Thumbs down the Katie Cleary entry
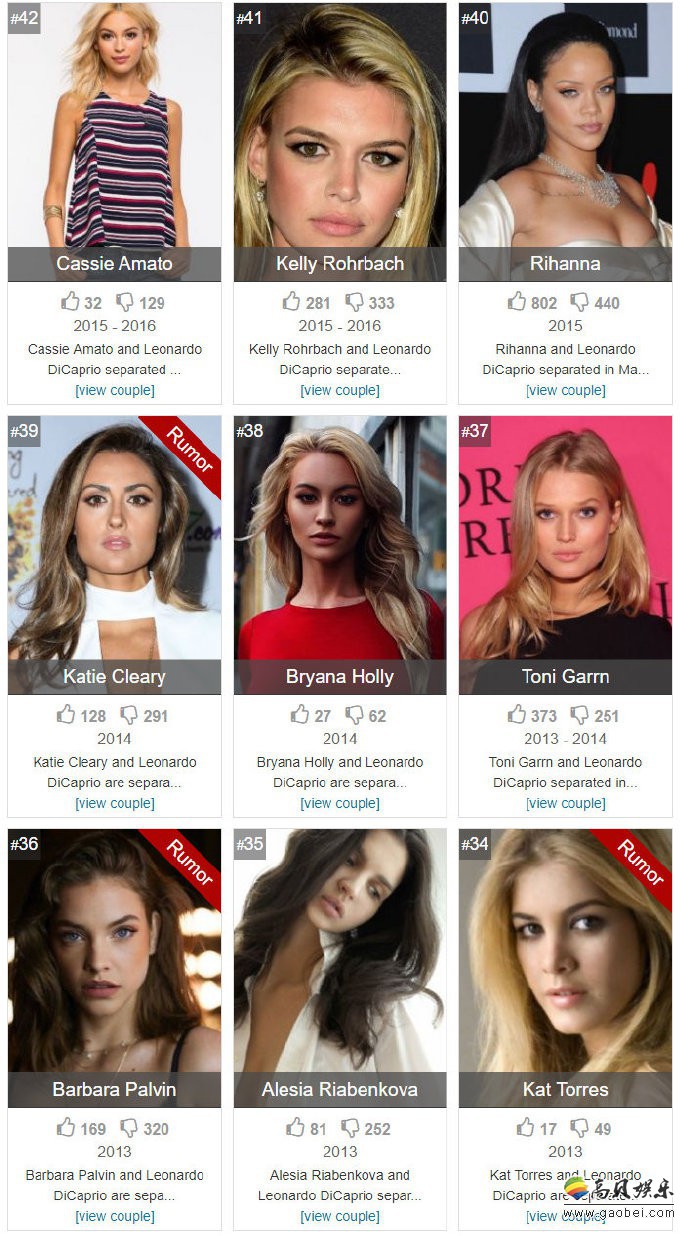This screenshot has width=690, height=1236. click(x=129, y=714)
